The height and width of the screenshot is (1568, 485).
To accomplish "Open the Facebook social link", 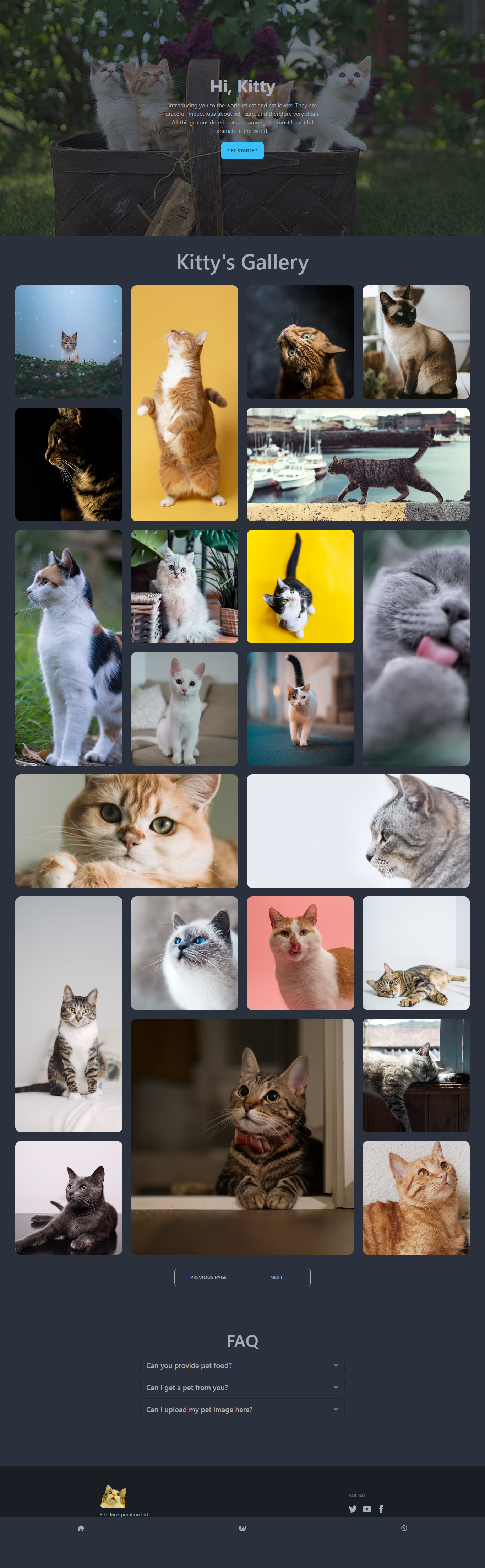I will coord(382,1509).
